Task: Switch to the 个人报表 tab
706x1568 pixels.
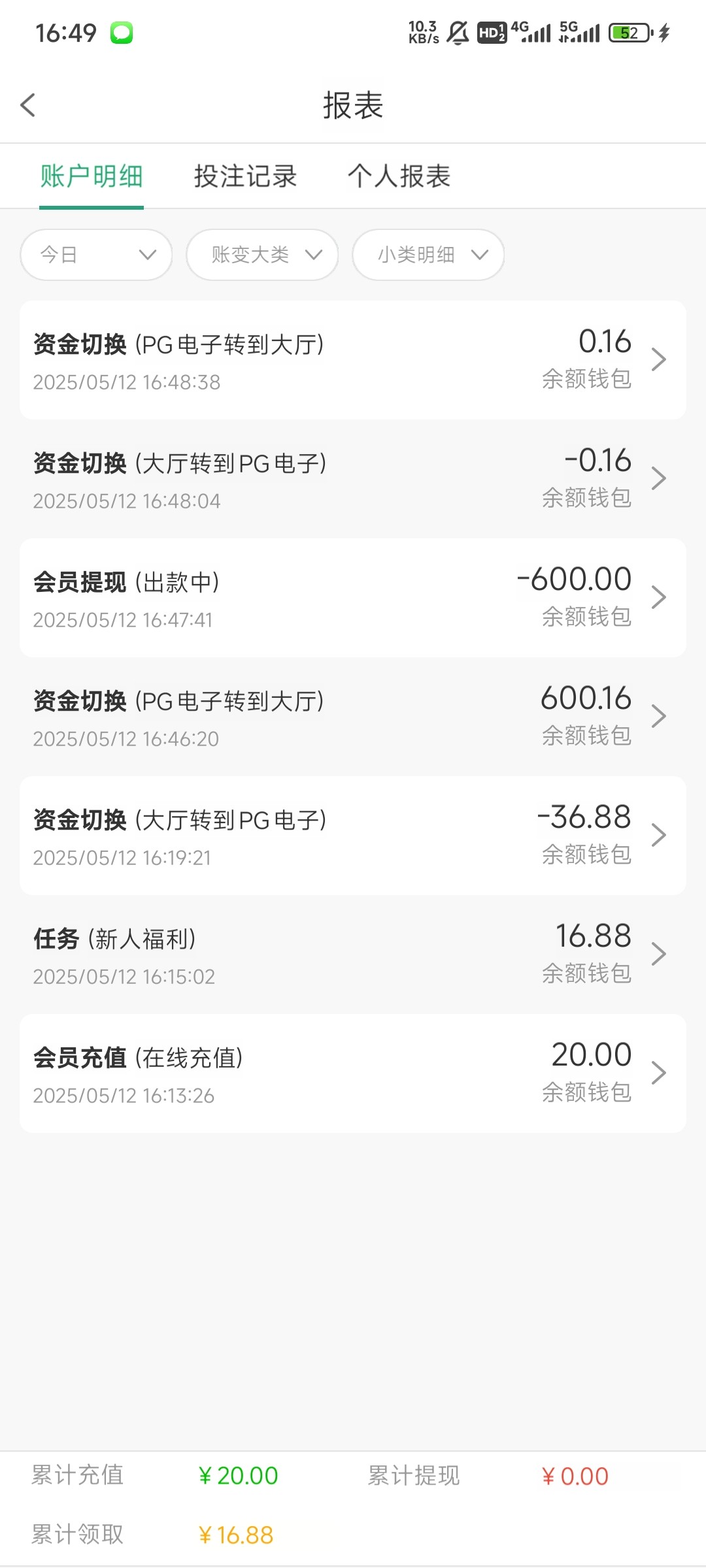Action: tap(399, 176)
